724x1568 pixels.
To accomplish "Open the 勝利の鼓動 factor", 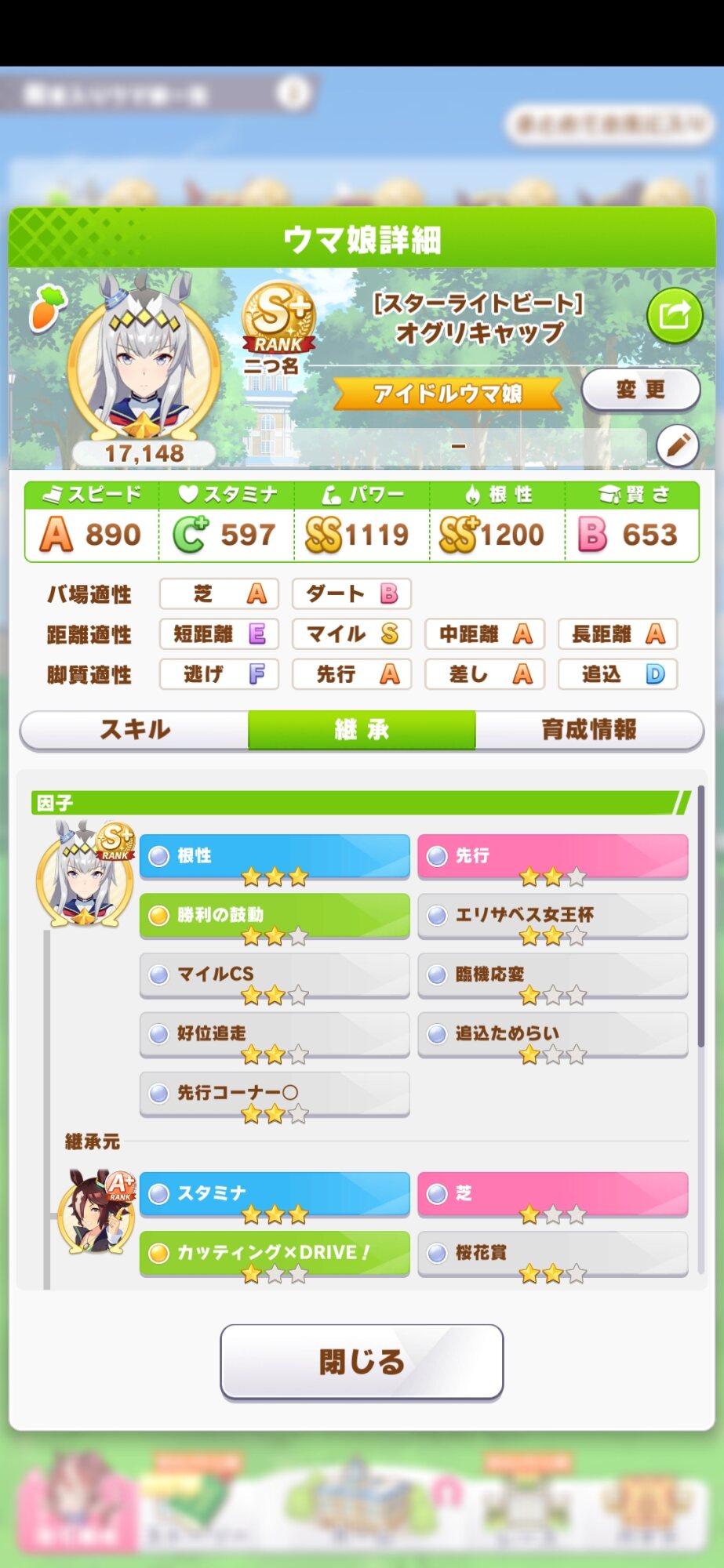I will point(275,916).
